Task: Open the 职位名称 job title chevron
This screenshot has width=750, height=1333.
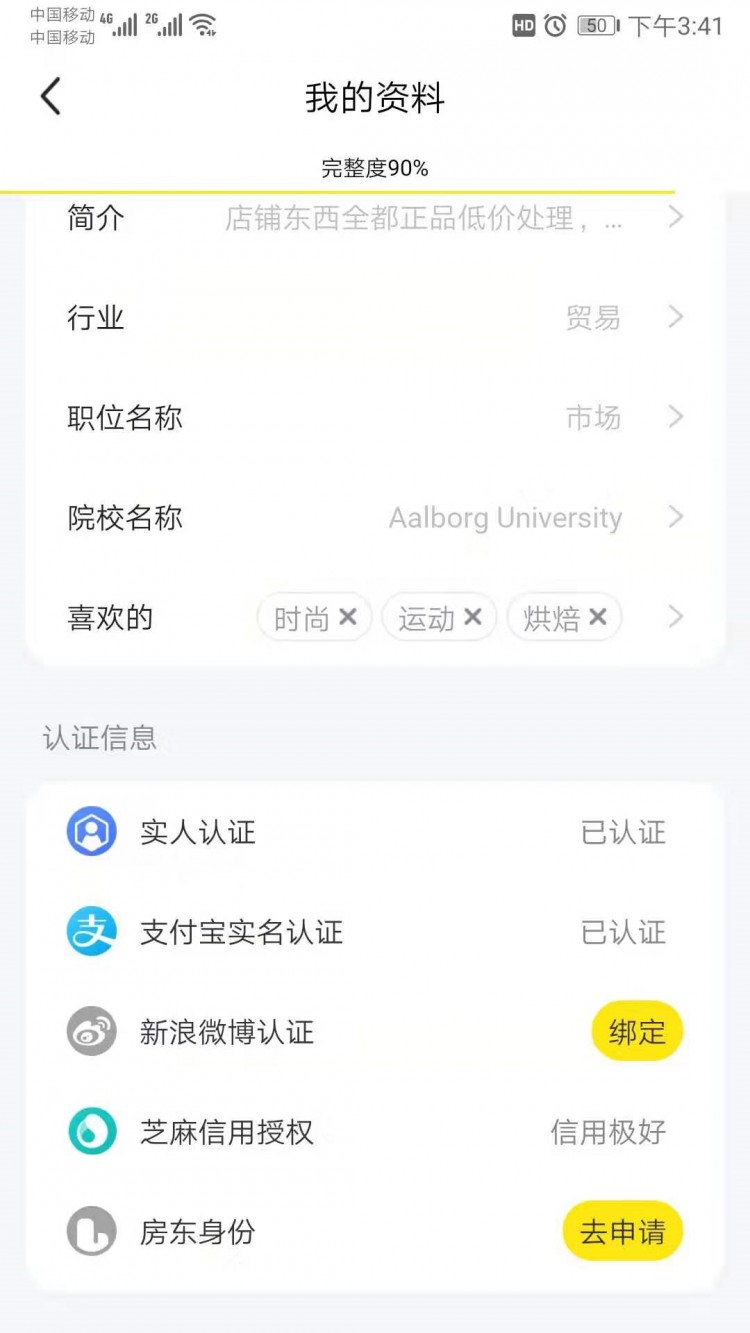Action: (677, 417)
